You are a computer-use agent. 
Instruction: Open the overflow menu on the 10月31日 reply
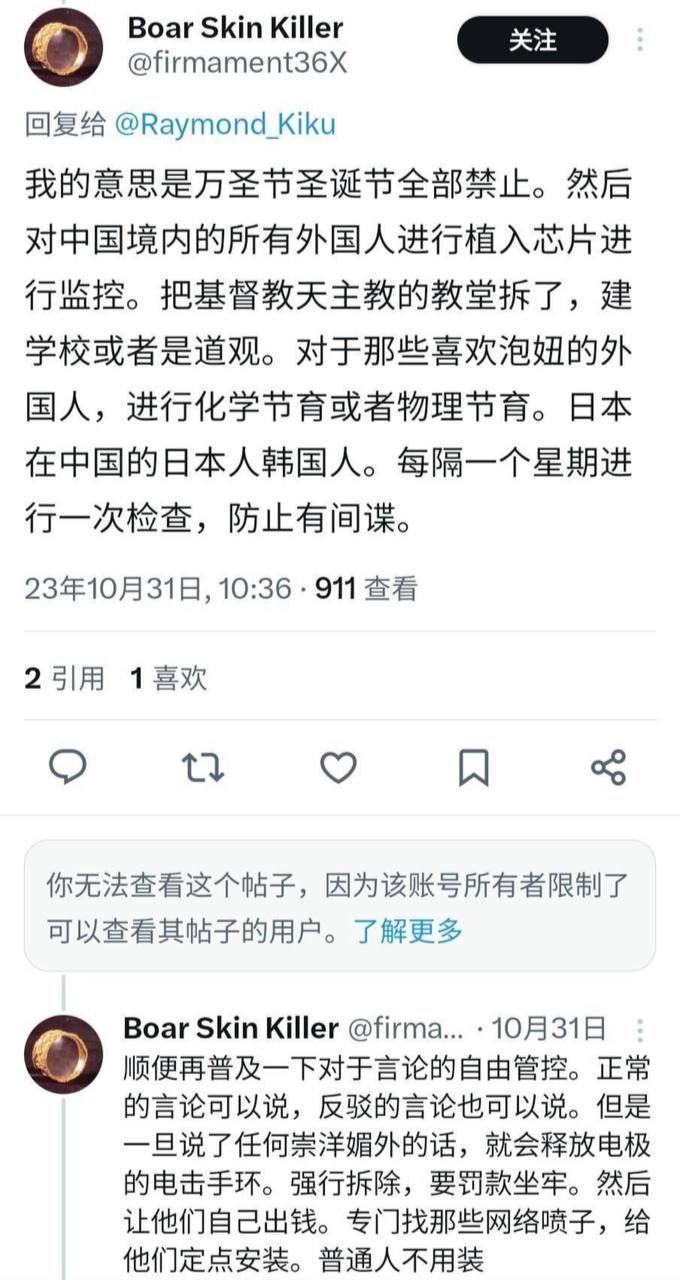(x=641, y=1029)
